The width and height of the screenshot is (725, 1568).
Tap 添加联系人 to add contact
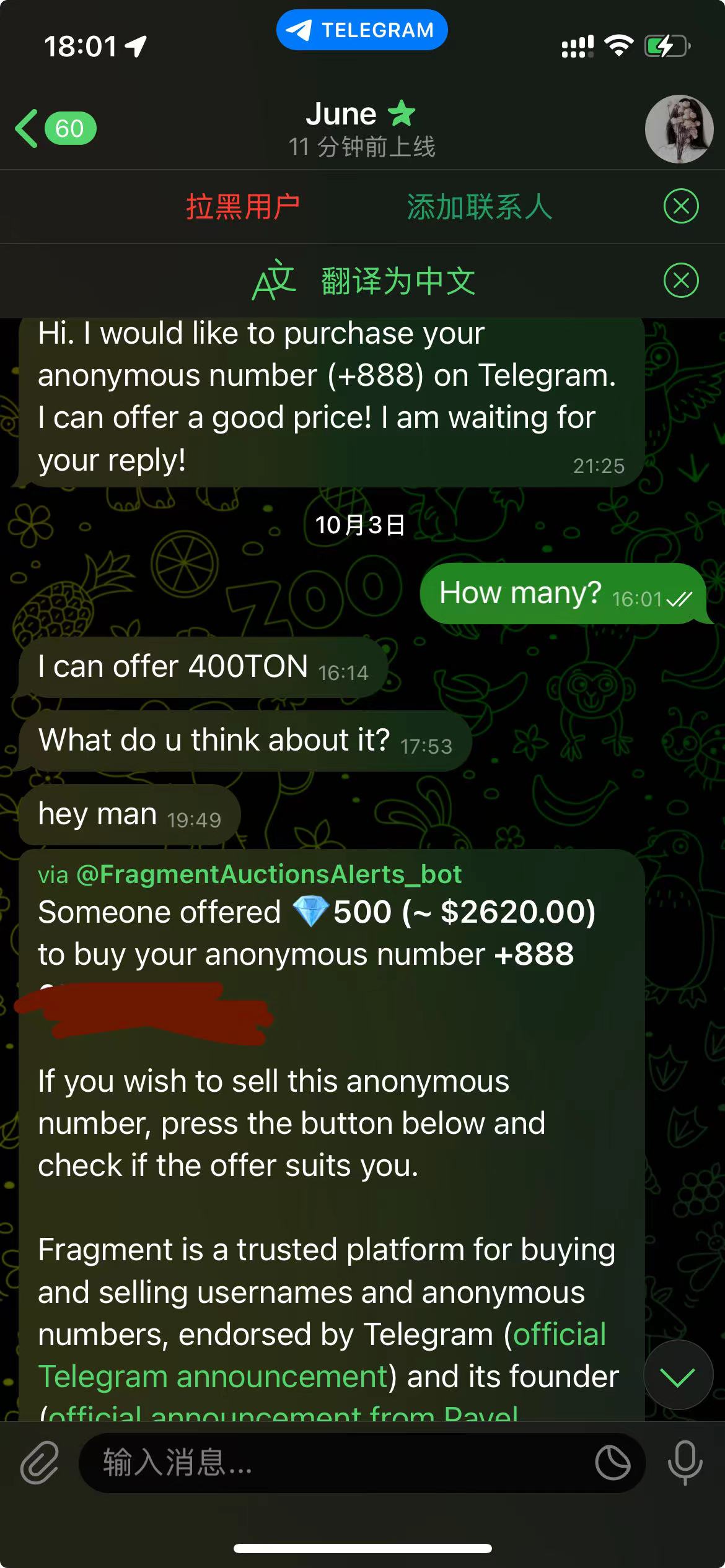479,207
